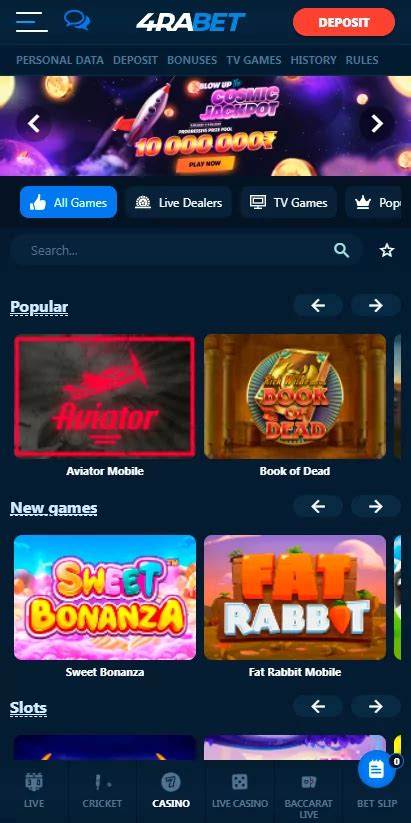This screenshot has height=823, width=411.
Task: Show next promo banner slide
Action: (377, 124)
